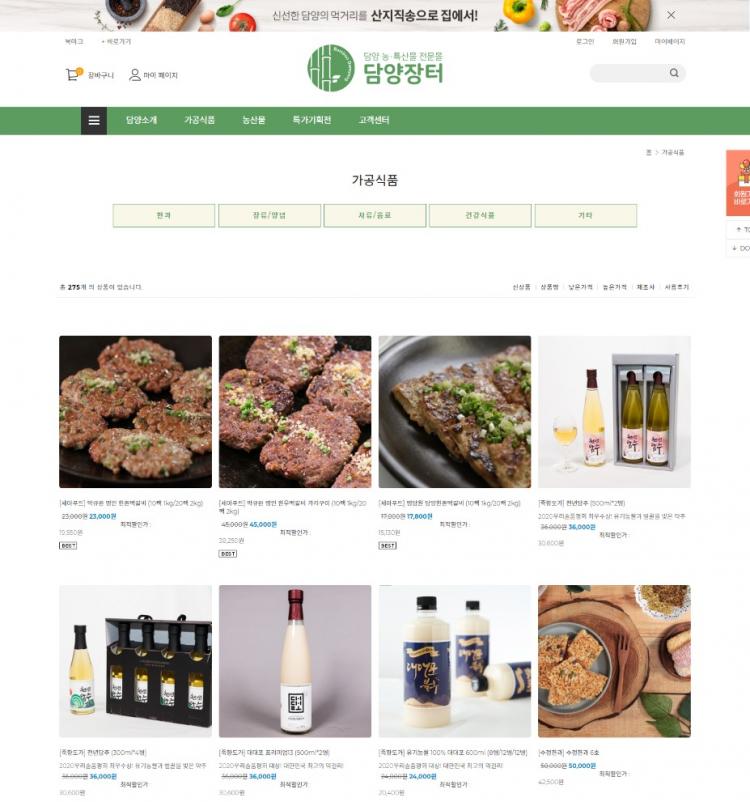Close the top promotional banner
Screen dimensions: 750x802
tap(671, 15)
